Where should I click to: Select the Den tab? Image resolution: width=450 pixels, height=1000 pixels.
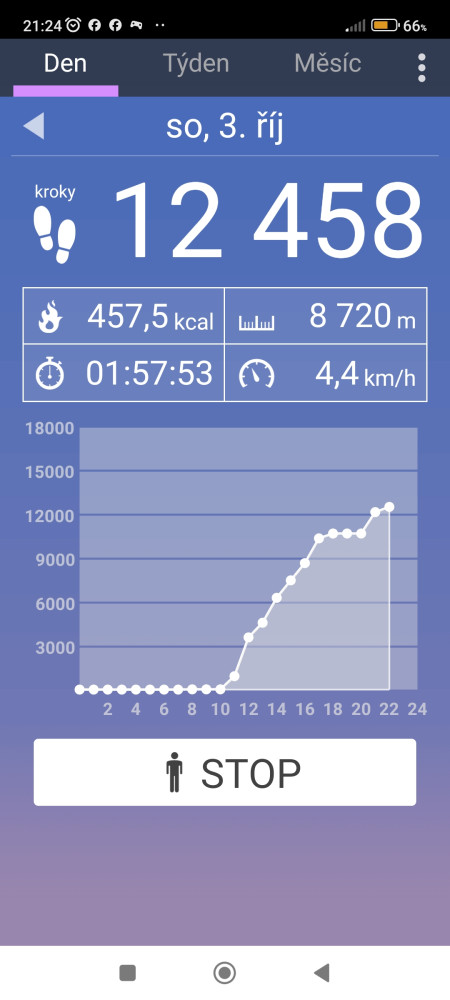pos(65,64)
